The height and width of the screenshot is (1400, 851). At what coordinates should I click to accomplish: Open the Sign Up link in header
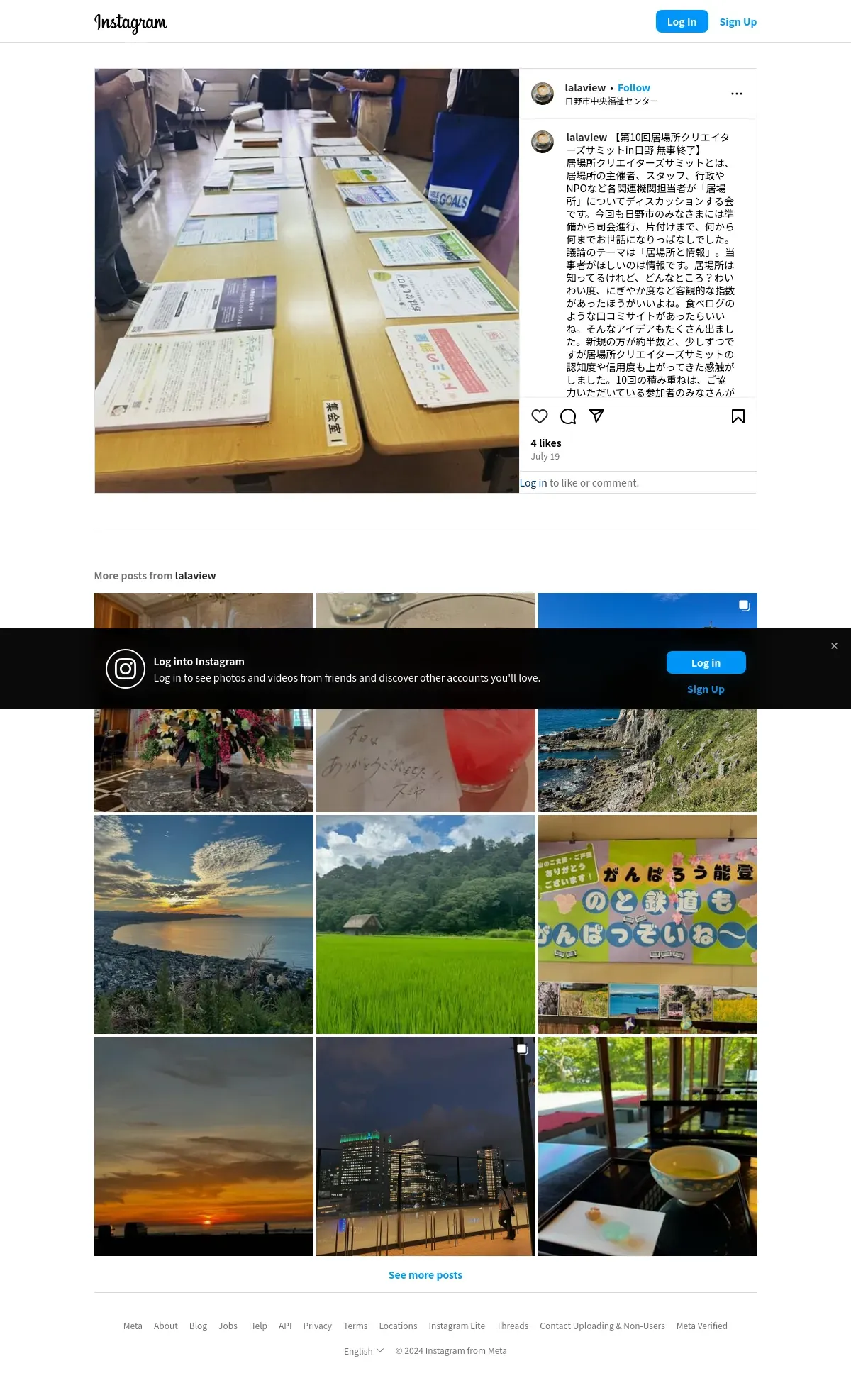point(738,22)
